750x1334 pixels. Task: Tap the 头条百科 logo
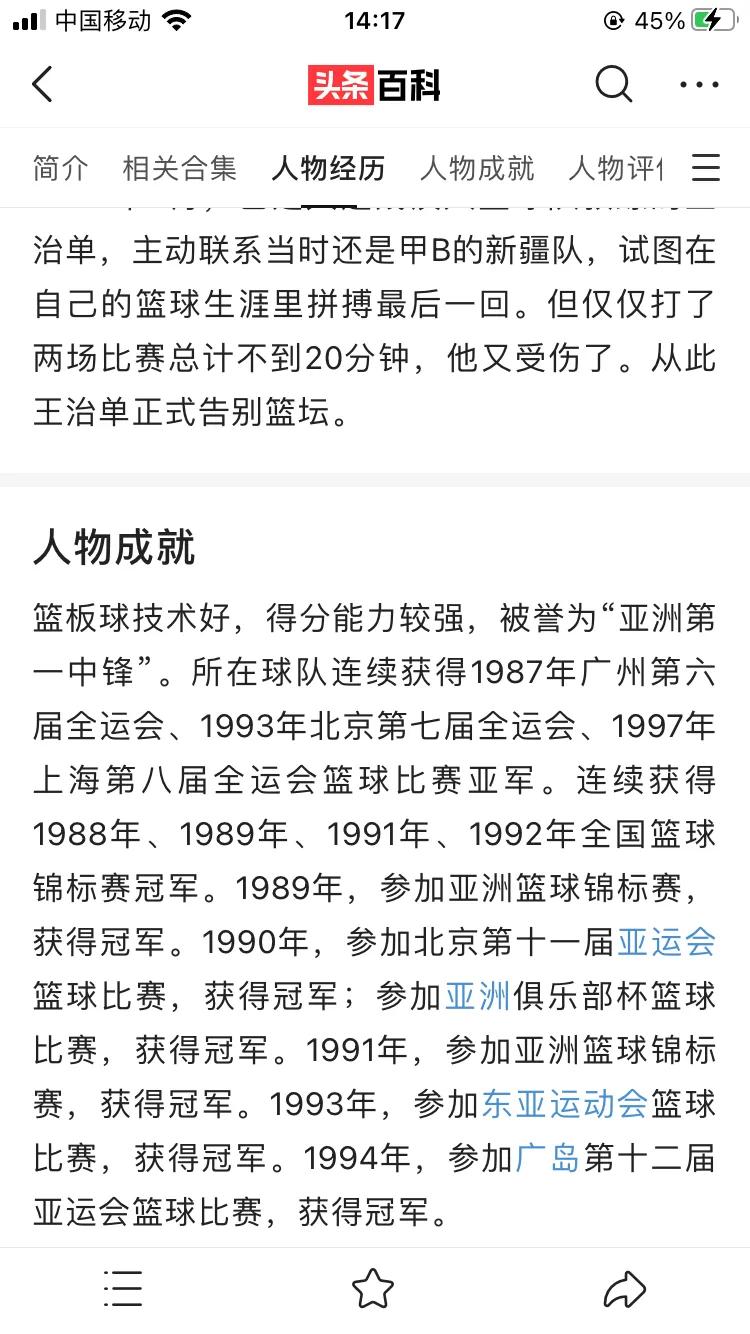375,85
